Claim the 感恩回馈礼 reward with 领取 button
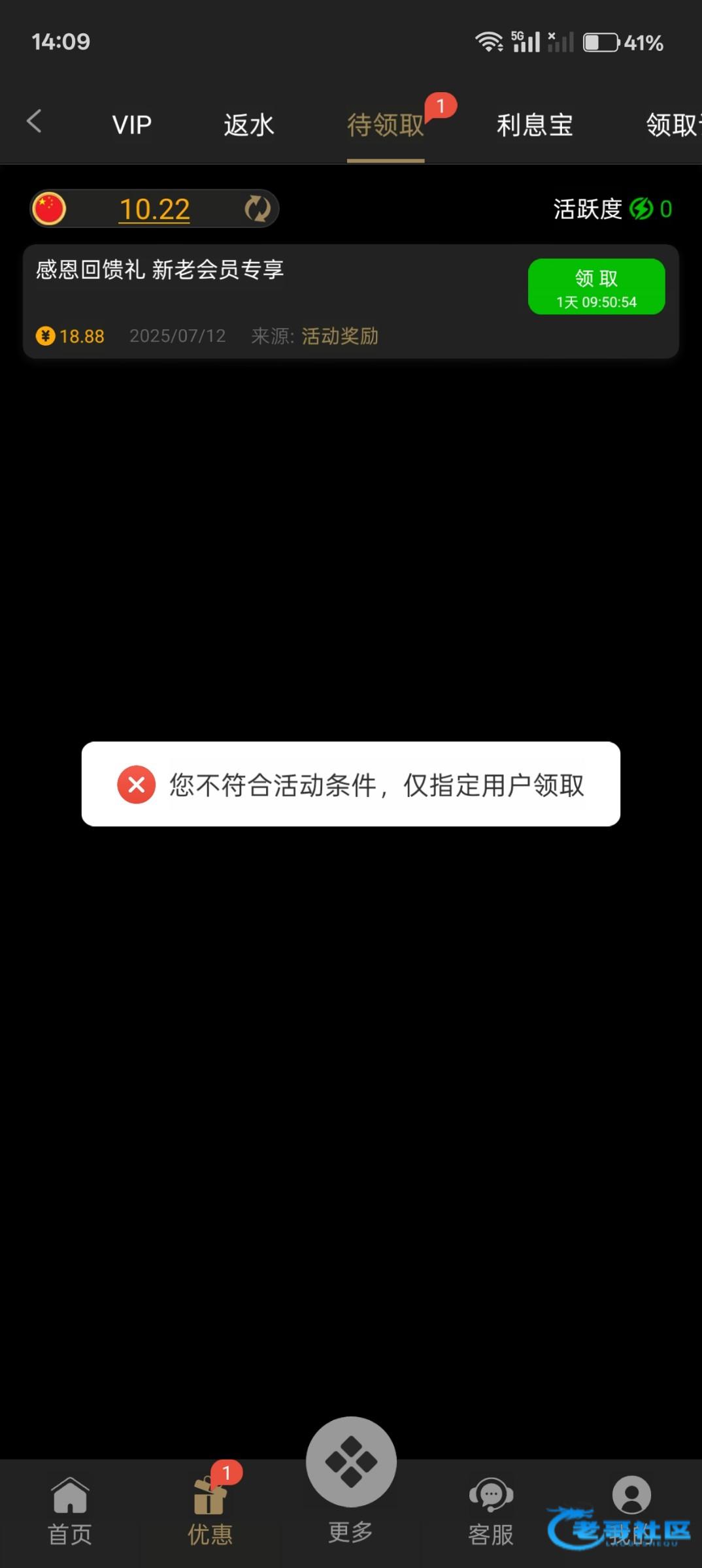 pos(597,287)
